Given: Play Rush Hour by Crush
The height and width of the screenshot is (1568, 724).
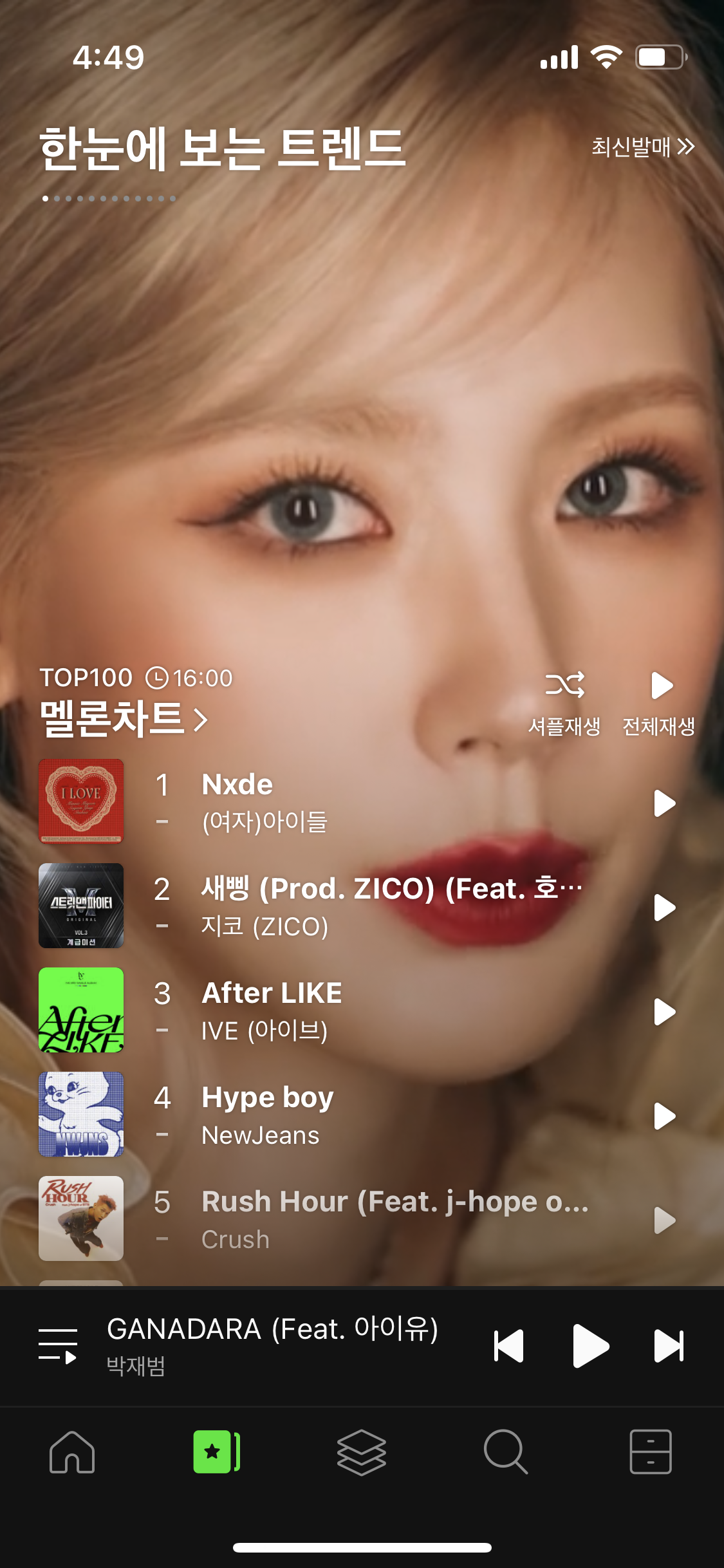Looking at the screenshot, I should tap(664, 1220).
